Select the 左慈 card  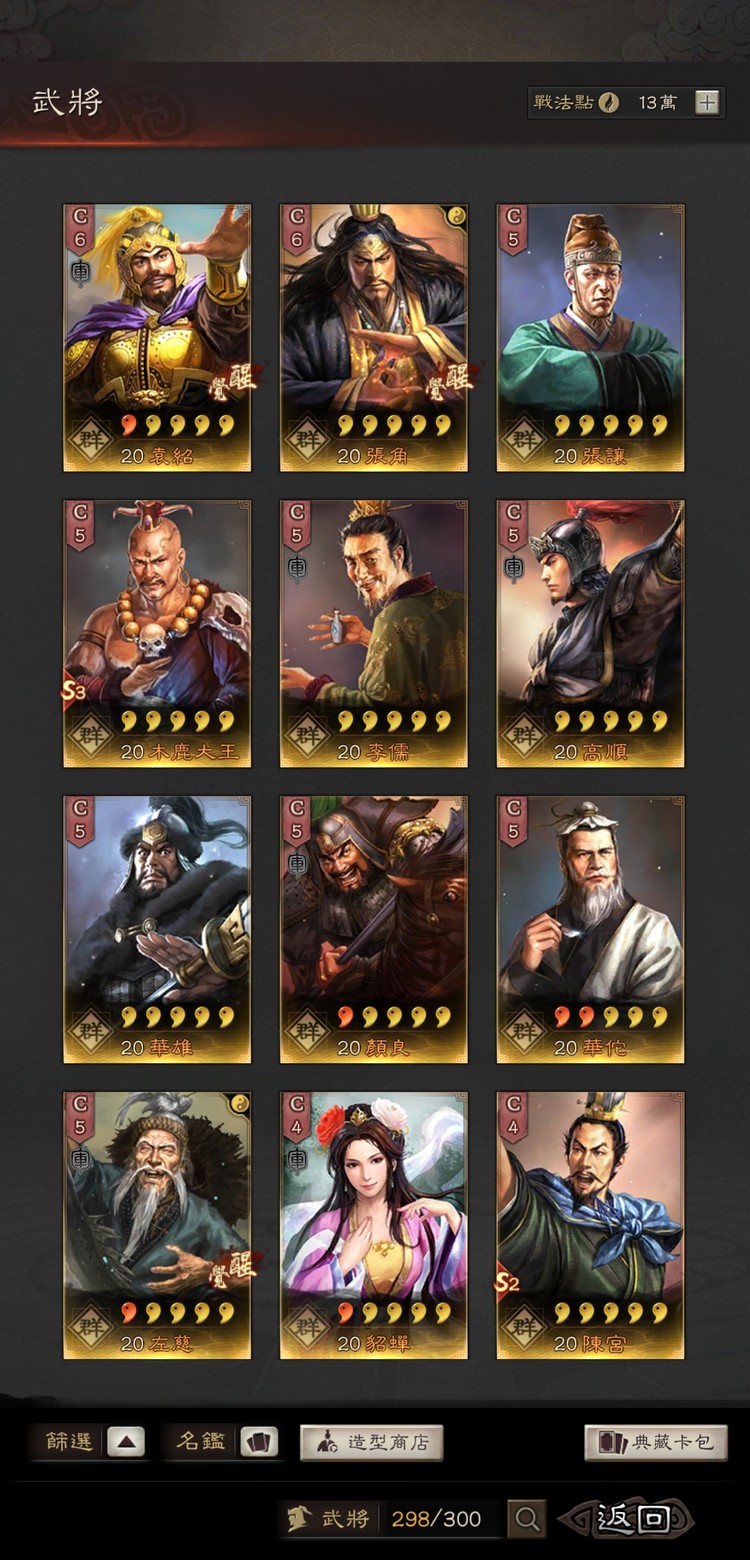[157, 1225]
